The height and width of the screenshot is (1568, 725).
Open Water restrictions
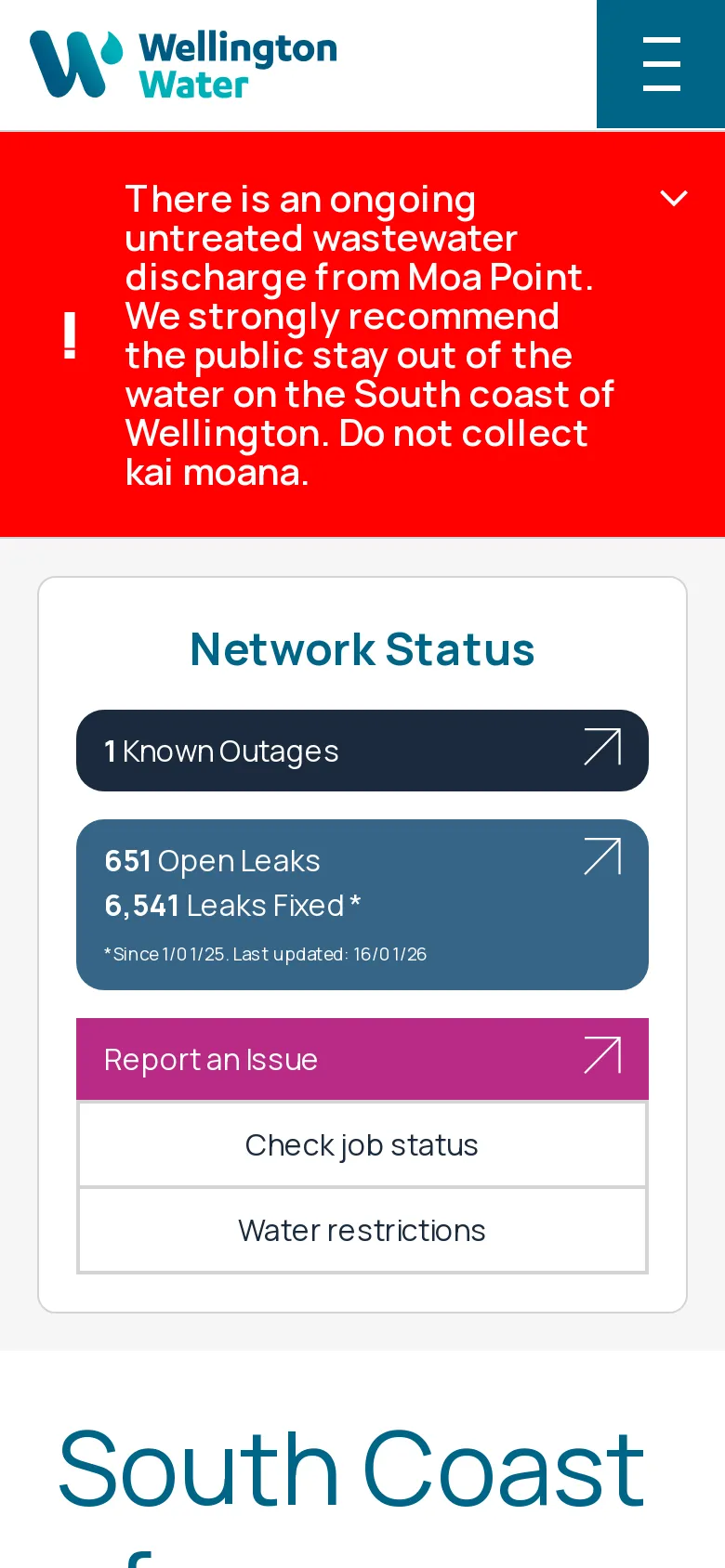[362, 1231]
